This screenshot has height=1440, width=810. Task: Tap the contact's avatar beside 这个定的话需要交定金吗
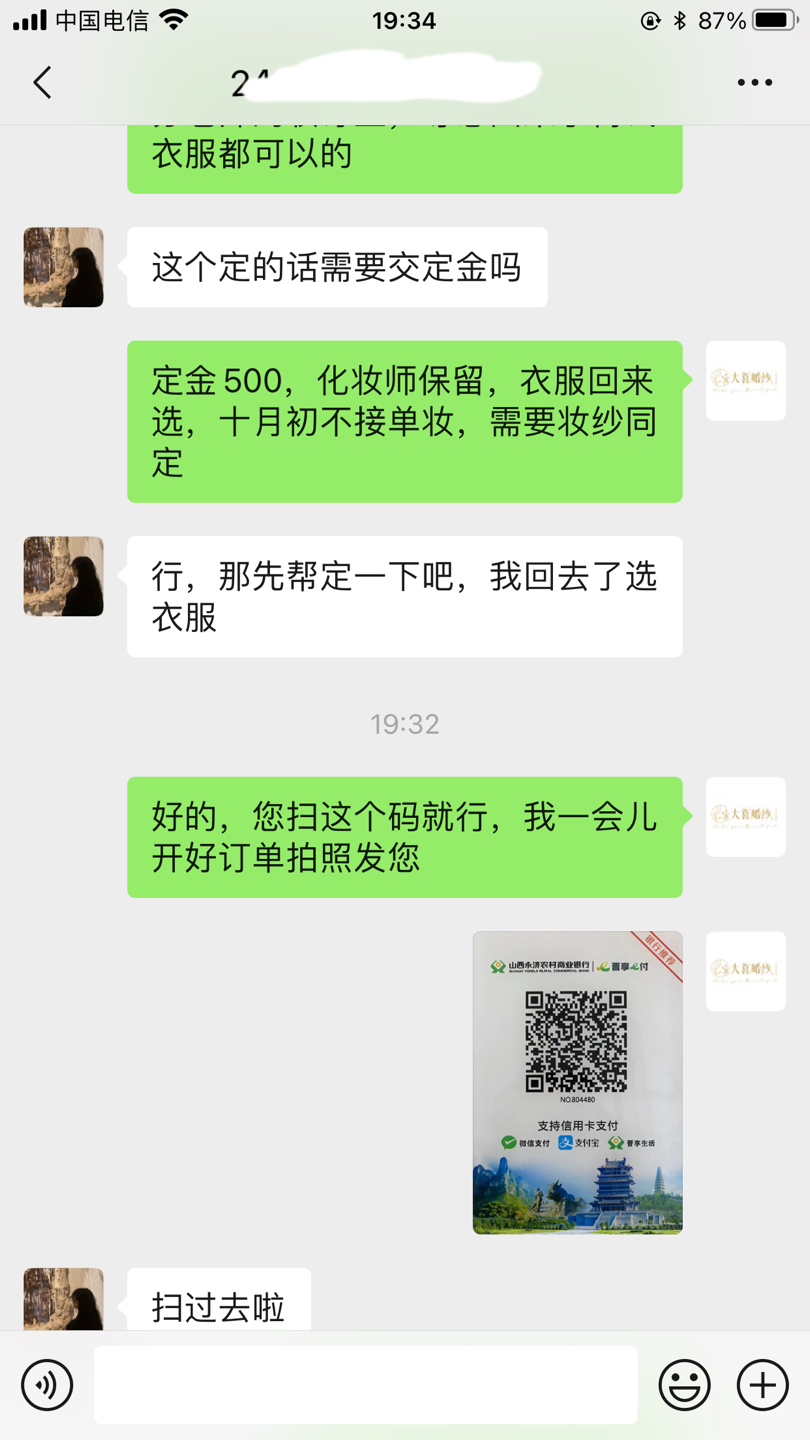64,267
